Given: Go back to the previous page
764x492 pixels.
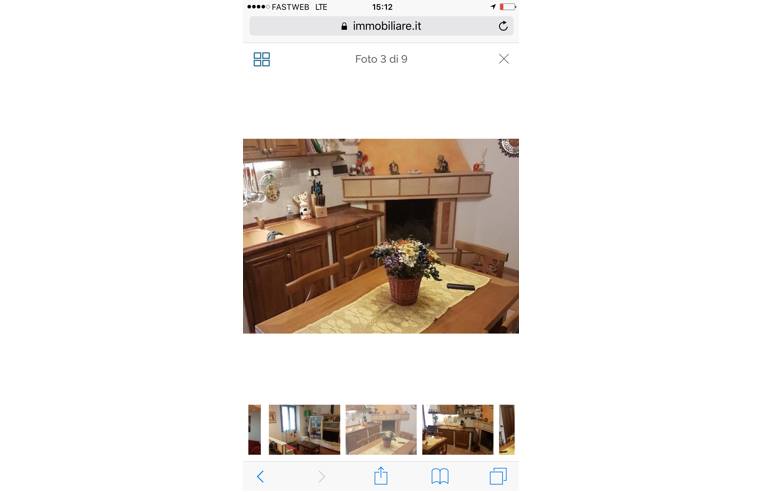Looking at the screenshot, I should tap(260, 477).
